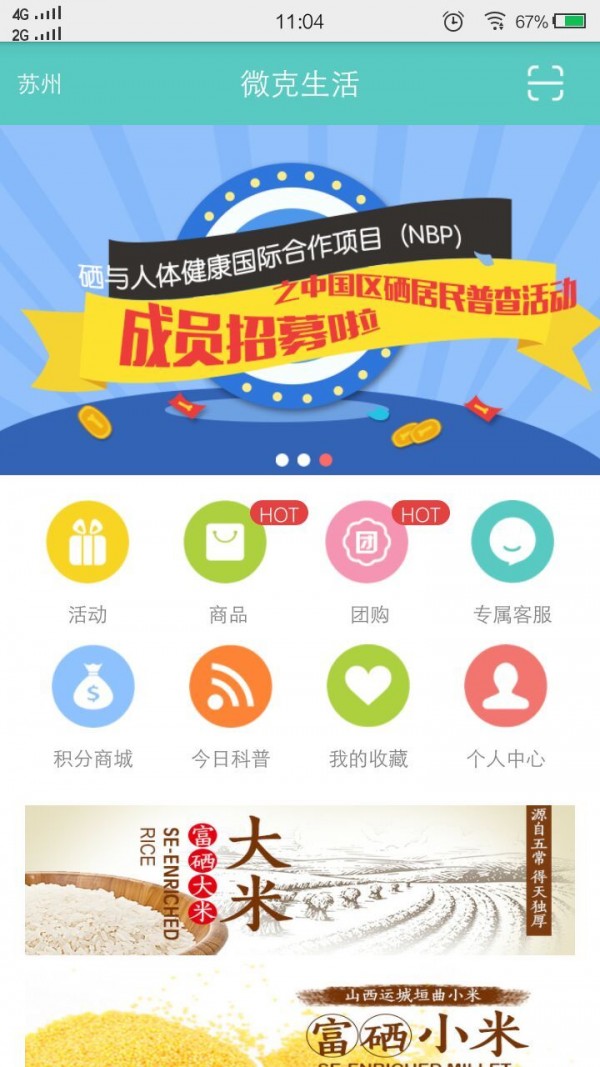Open the QR scan icon
600x1067 pixels.
pyautogui.click(x=545, y=84)
